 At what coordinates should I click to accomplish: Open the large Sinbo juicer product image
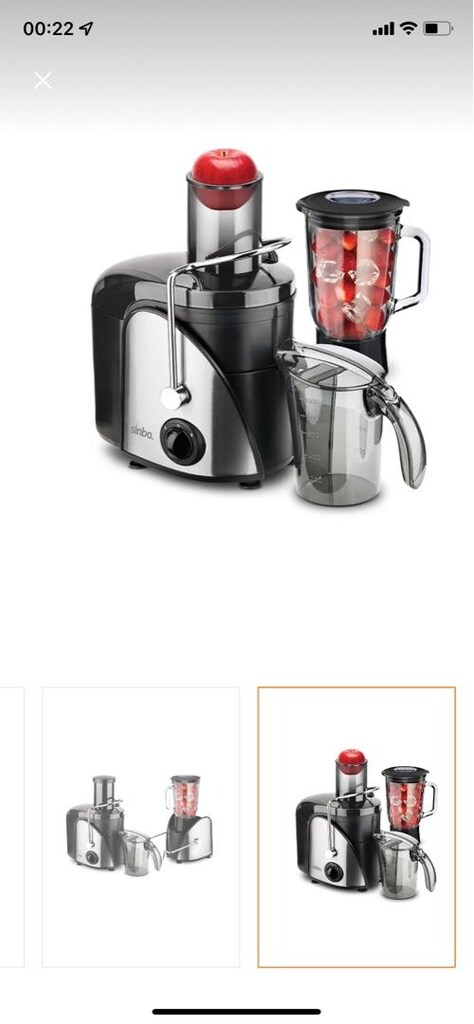point(261,328)
